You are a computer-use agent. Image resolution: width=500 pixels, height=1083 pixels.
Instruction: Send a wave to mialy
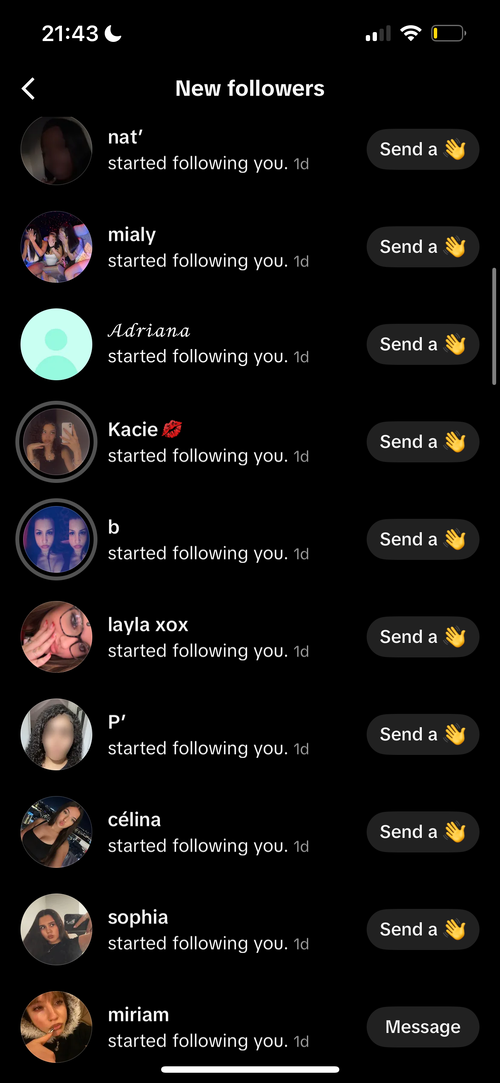(x=423, y=247)
